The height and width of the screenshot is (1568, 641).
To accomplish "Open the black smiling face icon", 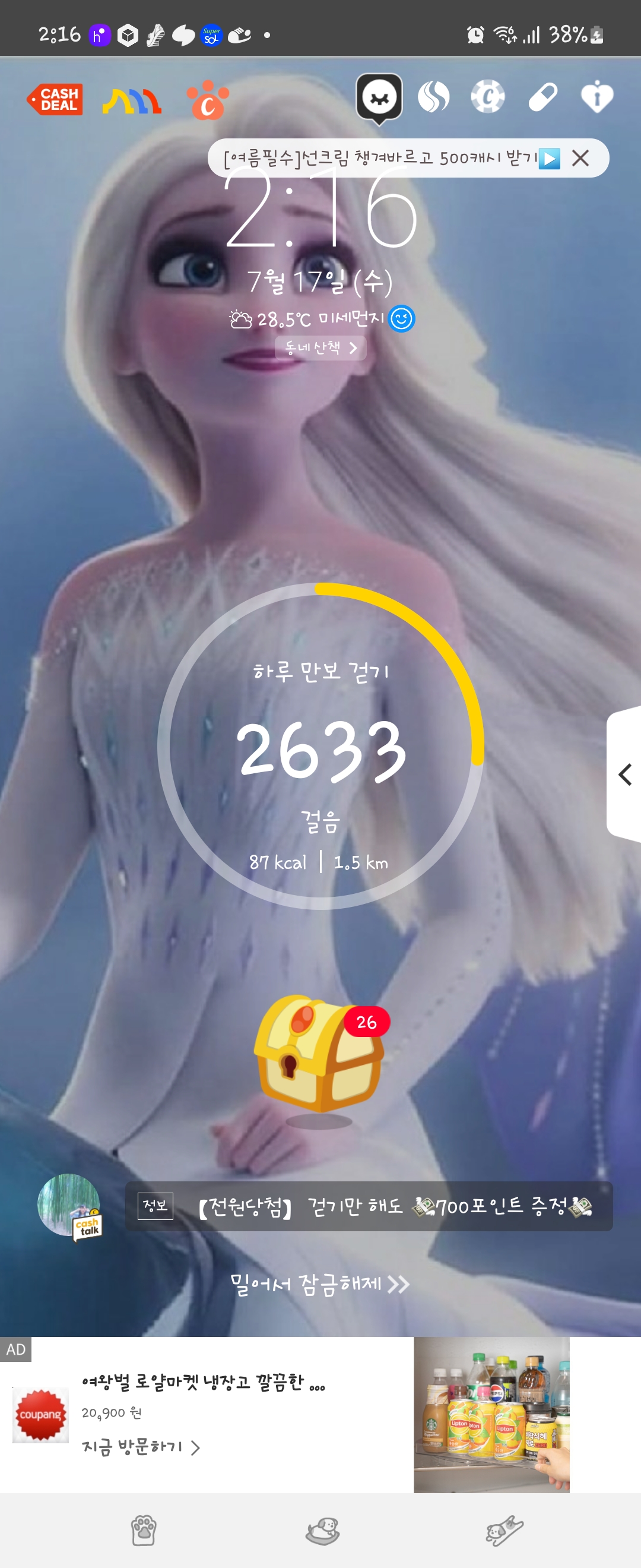I will tap(379, 97).
